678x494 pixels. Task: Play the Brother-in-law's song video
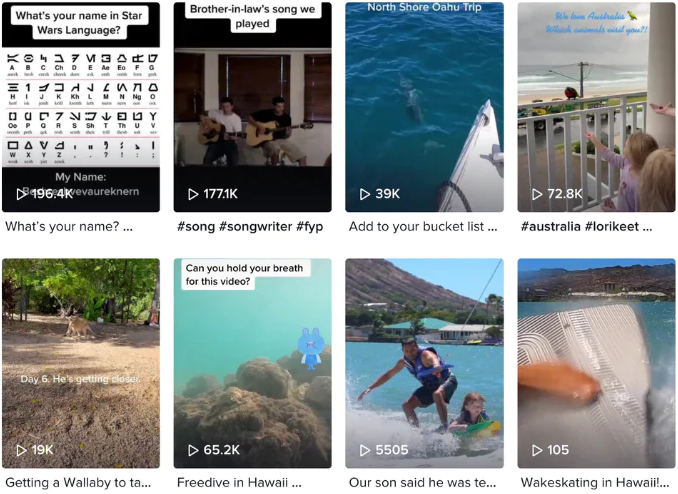coord(252,107)
